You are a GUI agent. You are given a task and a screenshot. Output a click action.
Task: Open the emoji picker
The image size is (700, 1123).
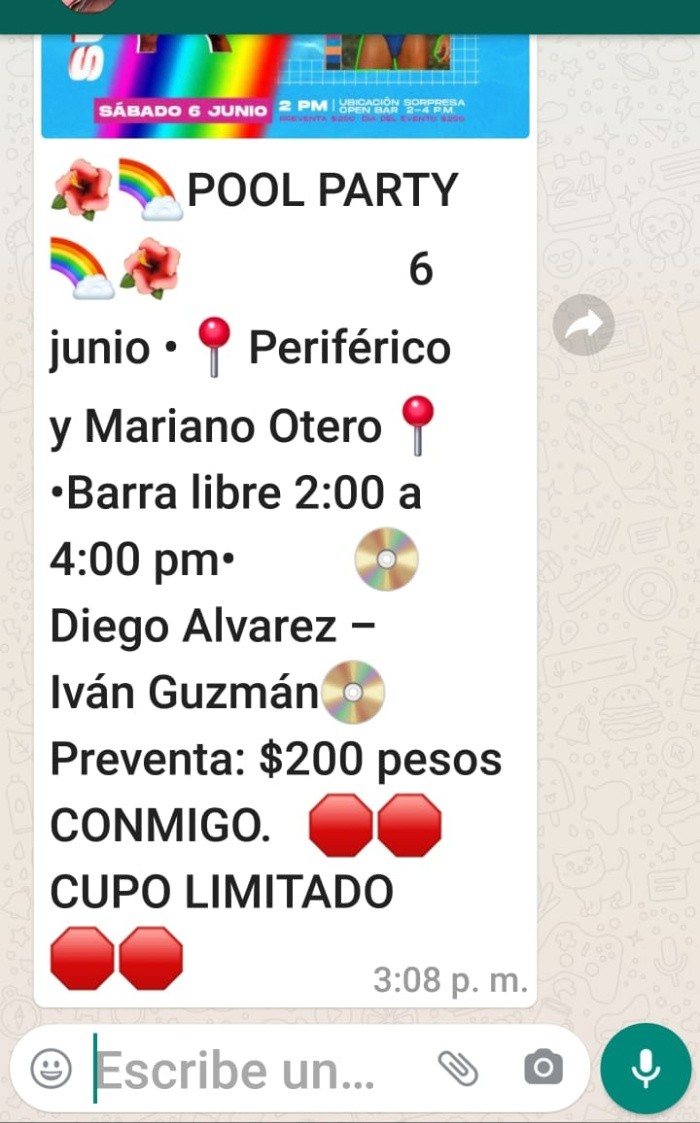coord(51,1069)
